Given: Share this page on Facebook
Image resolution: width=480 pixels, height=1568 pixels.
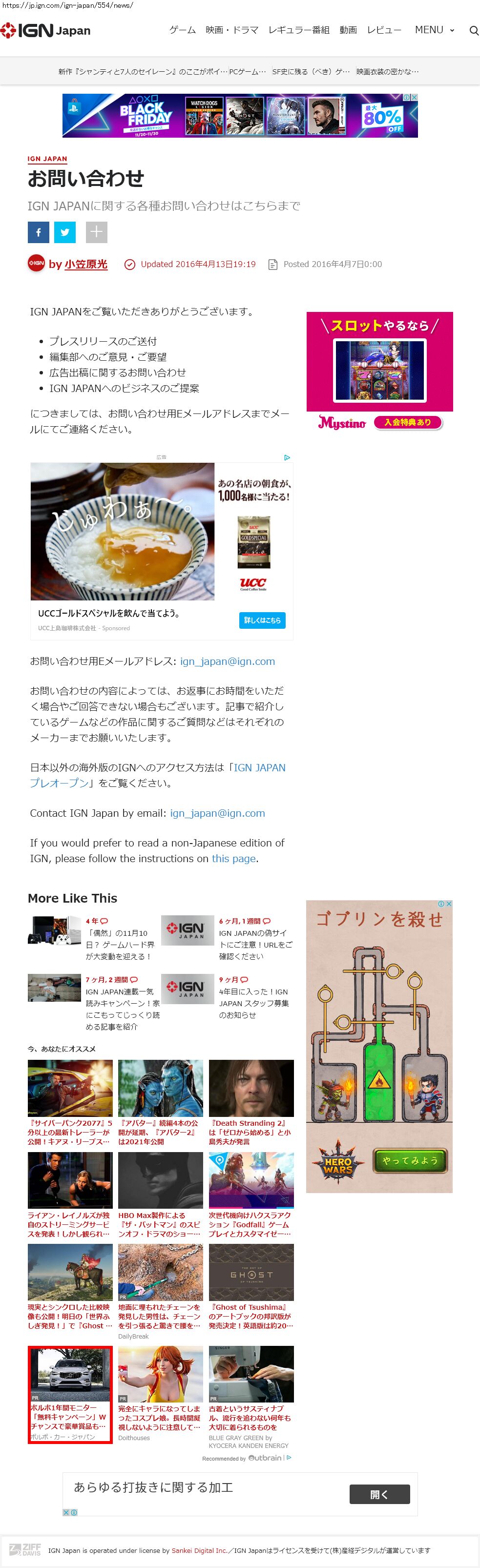Looking at the screenshot, I should tap(39, 232).
